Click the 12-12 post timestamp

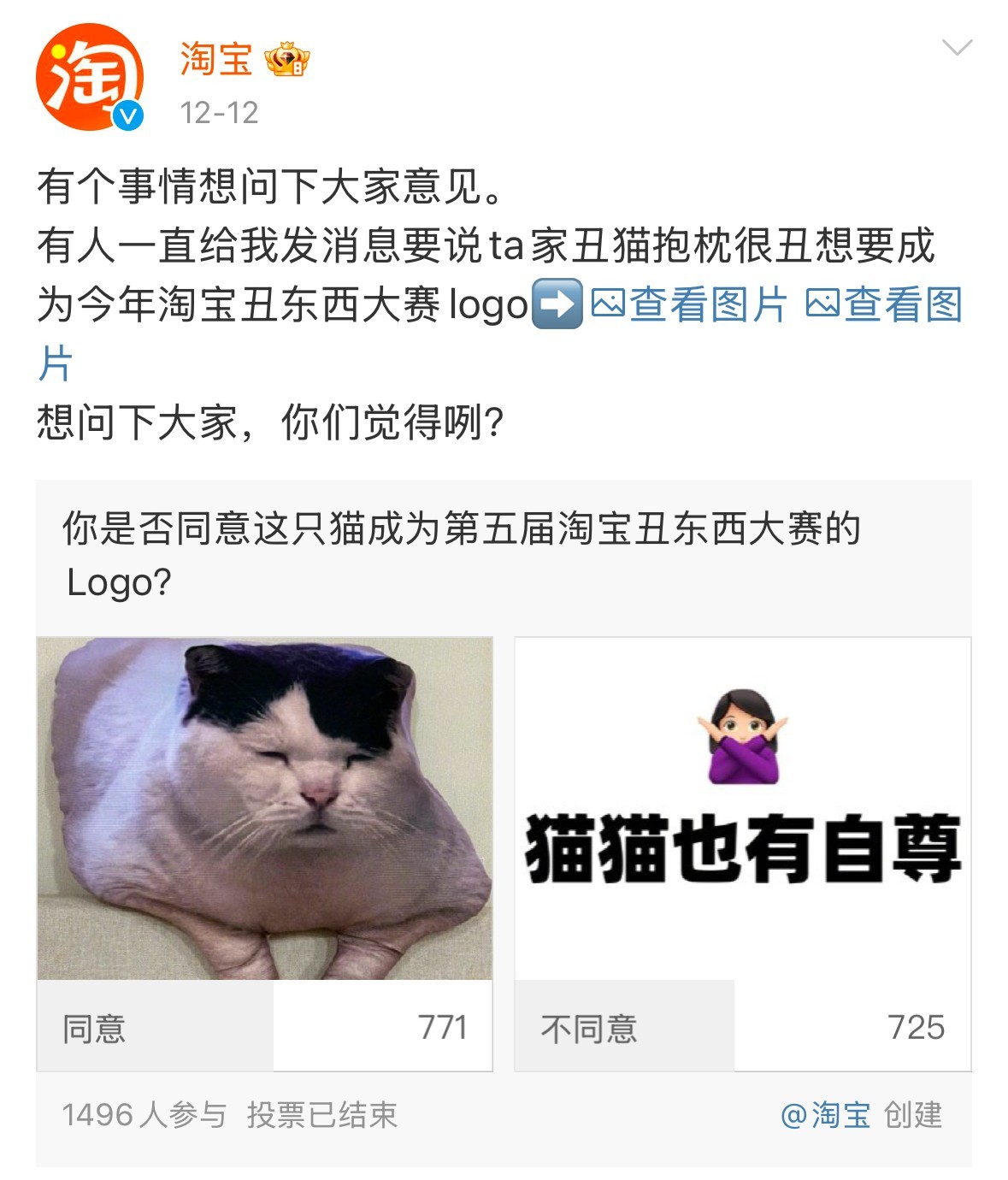pos(220,114)
